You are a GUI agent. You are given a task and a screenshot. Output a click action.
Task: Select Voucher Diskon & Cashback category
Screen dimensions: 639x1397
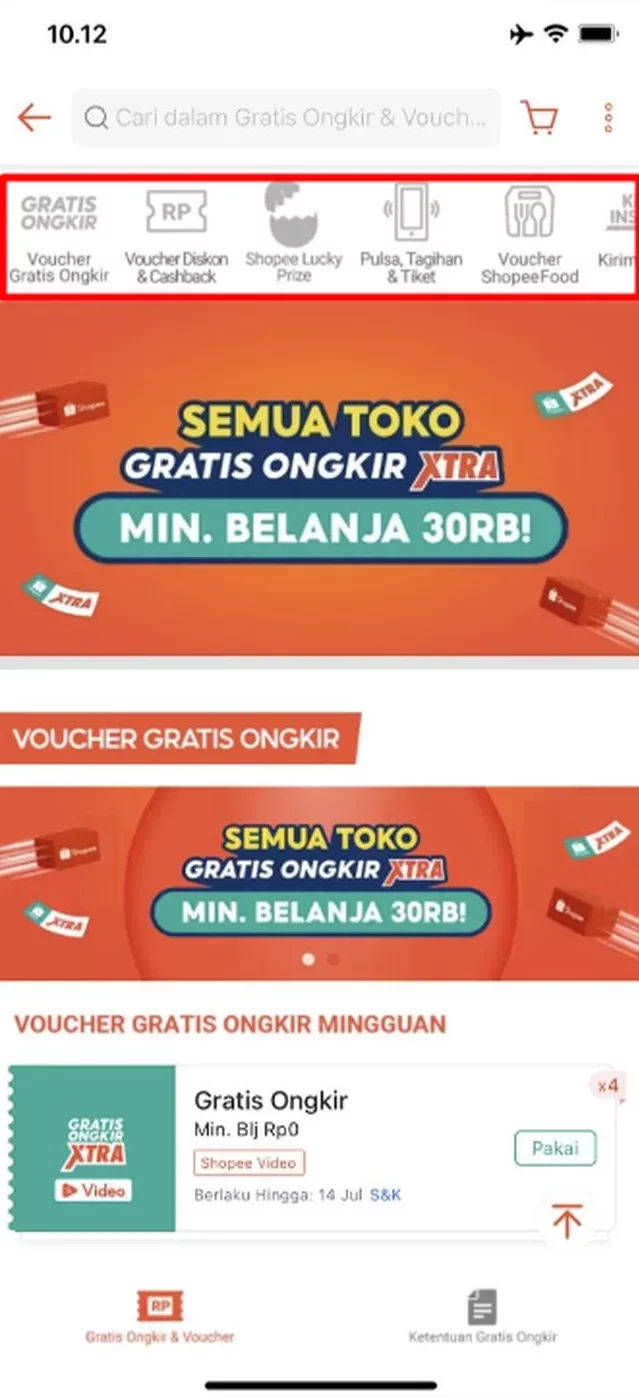click(x=176, y=238)
